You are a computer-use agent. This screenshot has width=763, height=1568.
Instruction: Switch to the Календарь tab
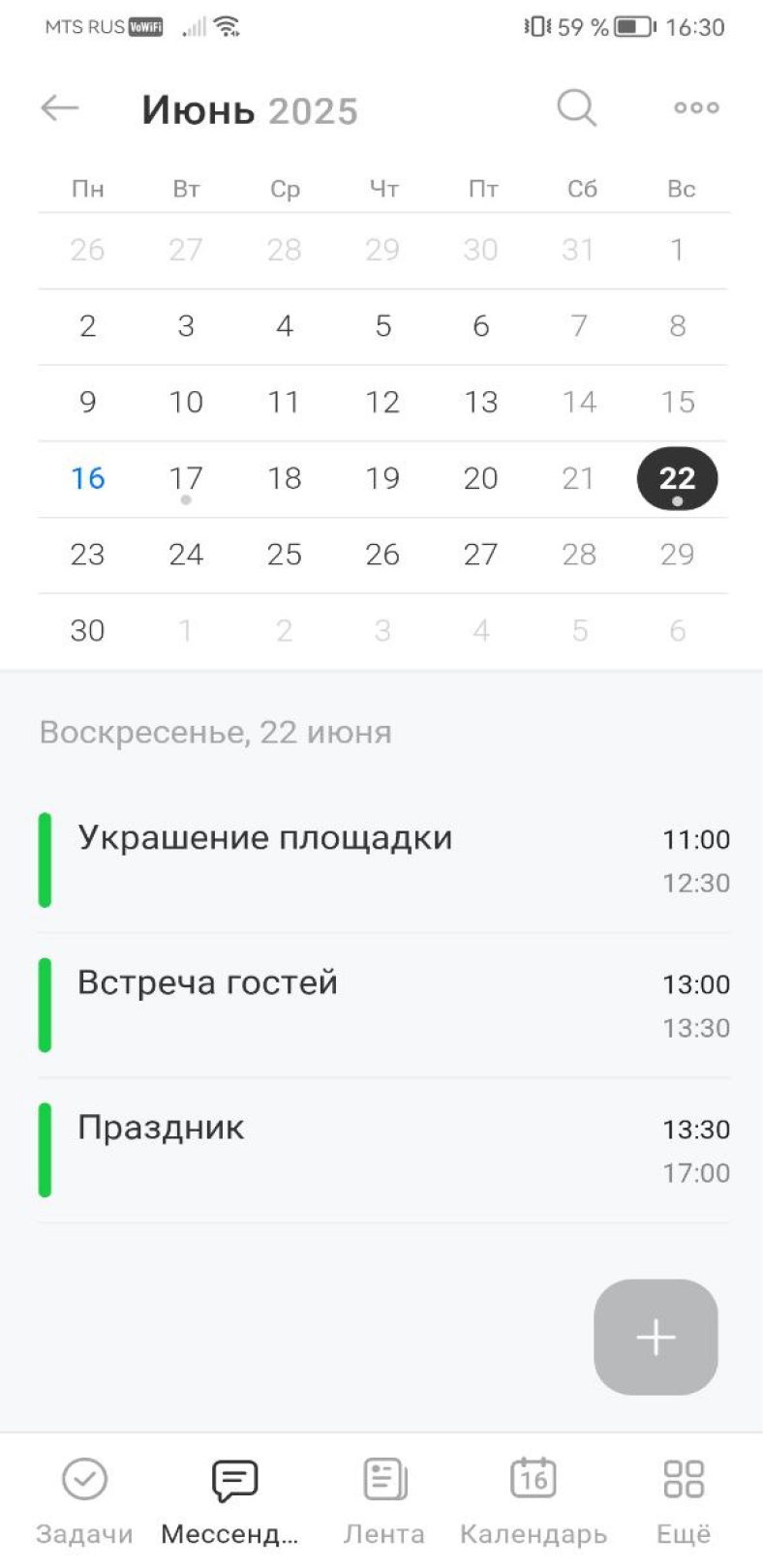[534, 1500]
